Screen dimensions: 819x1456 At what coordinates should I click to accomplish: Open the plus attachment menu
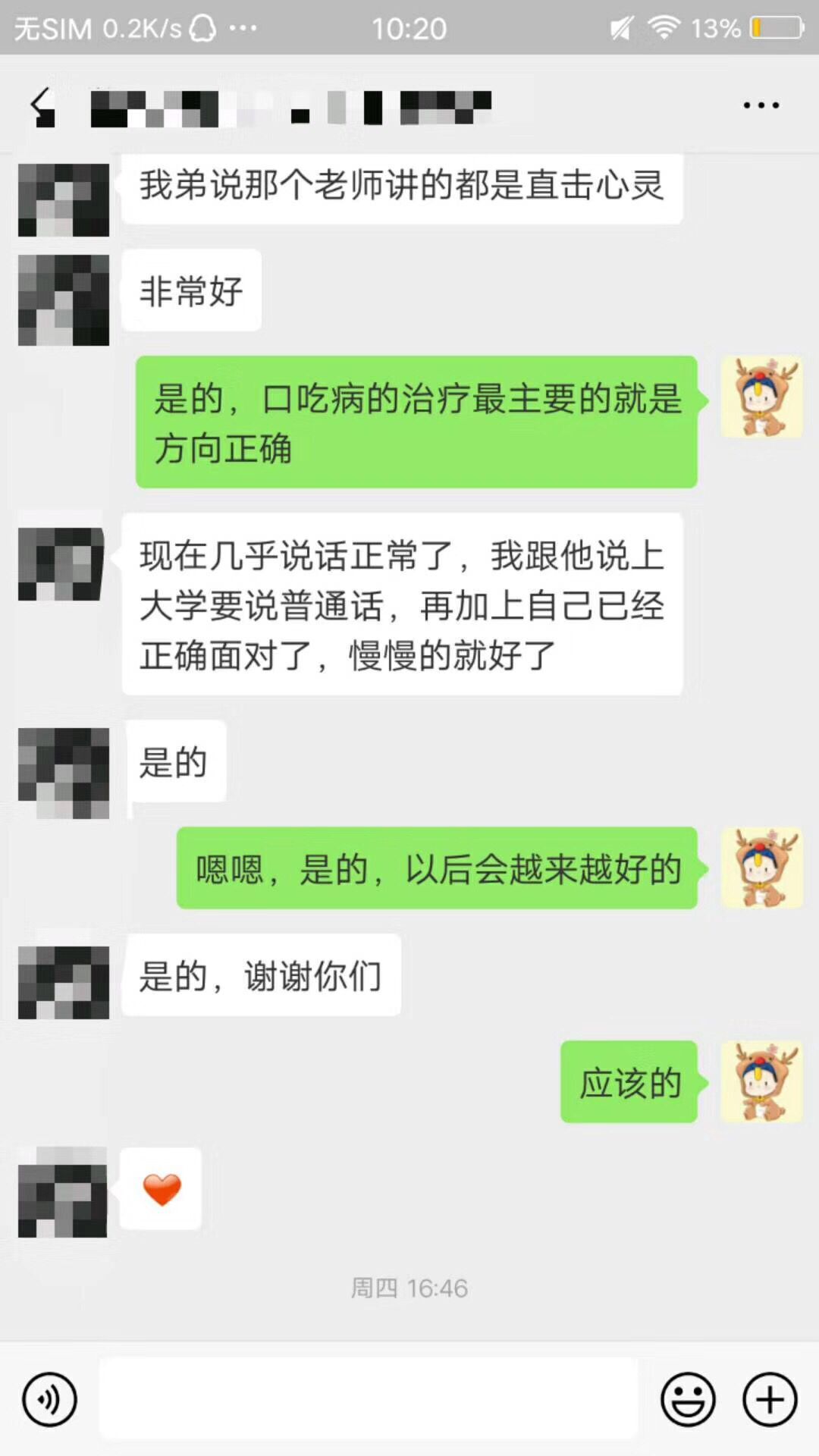[x=770, y=1399]
